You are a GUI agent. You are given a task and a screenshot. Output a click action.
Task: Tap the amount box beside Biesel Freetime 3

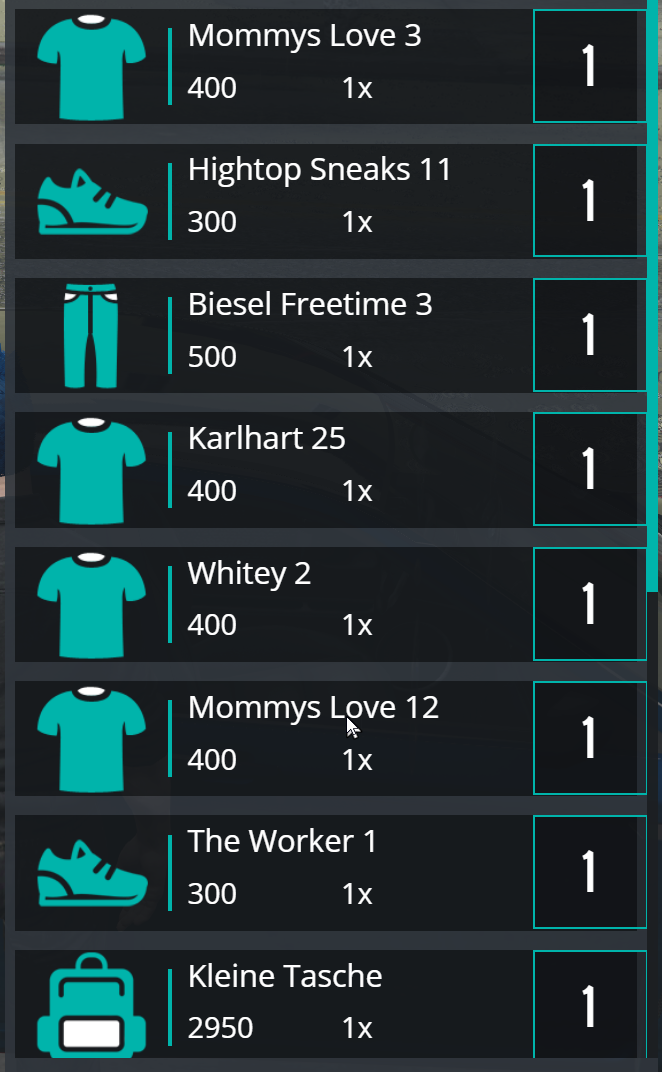(x=590, y=335)
